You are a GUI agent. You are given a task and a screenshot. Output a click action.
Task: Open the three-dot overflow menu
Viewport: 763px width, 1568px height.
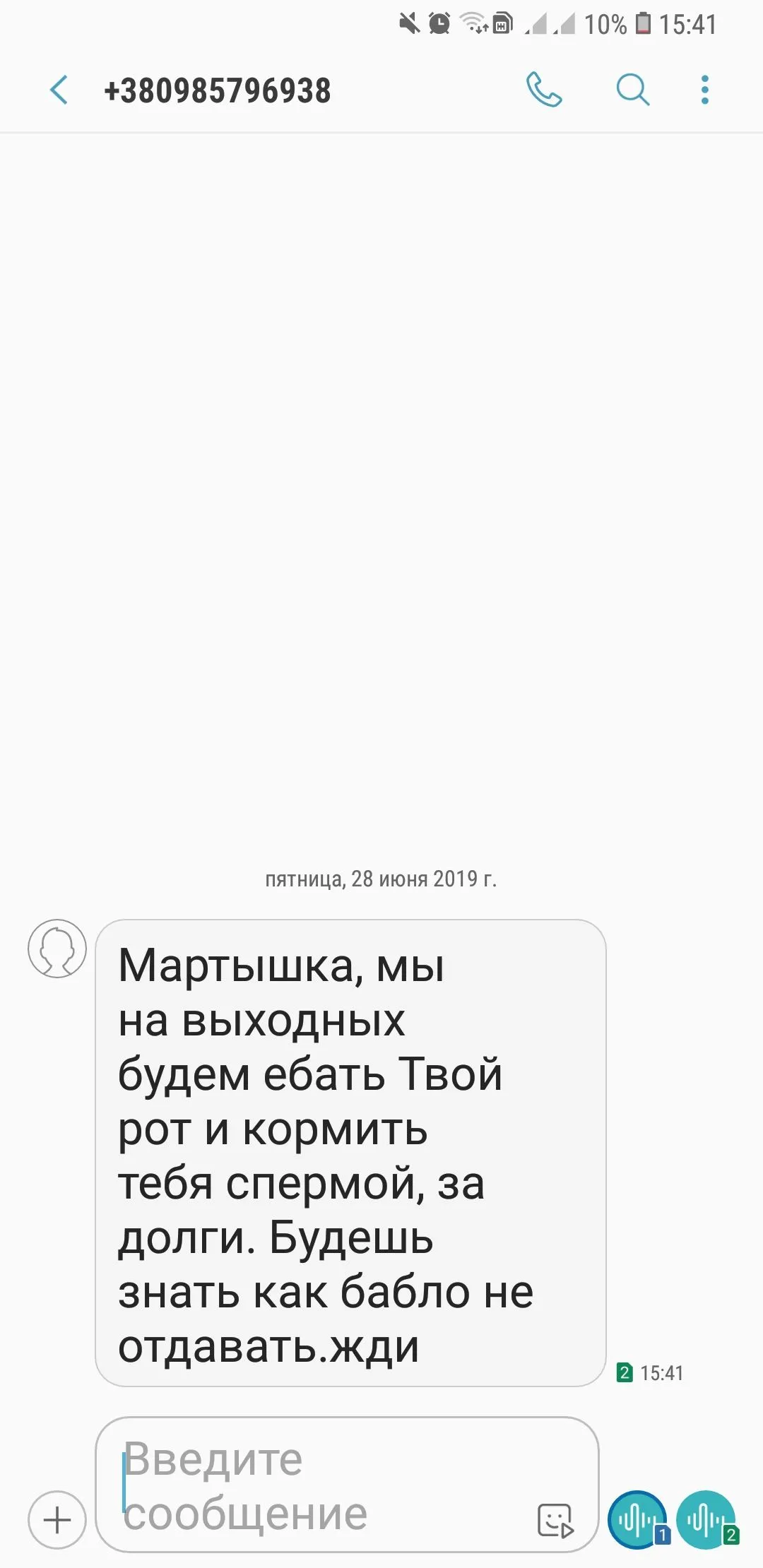[x=704, y=90]
